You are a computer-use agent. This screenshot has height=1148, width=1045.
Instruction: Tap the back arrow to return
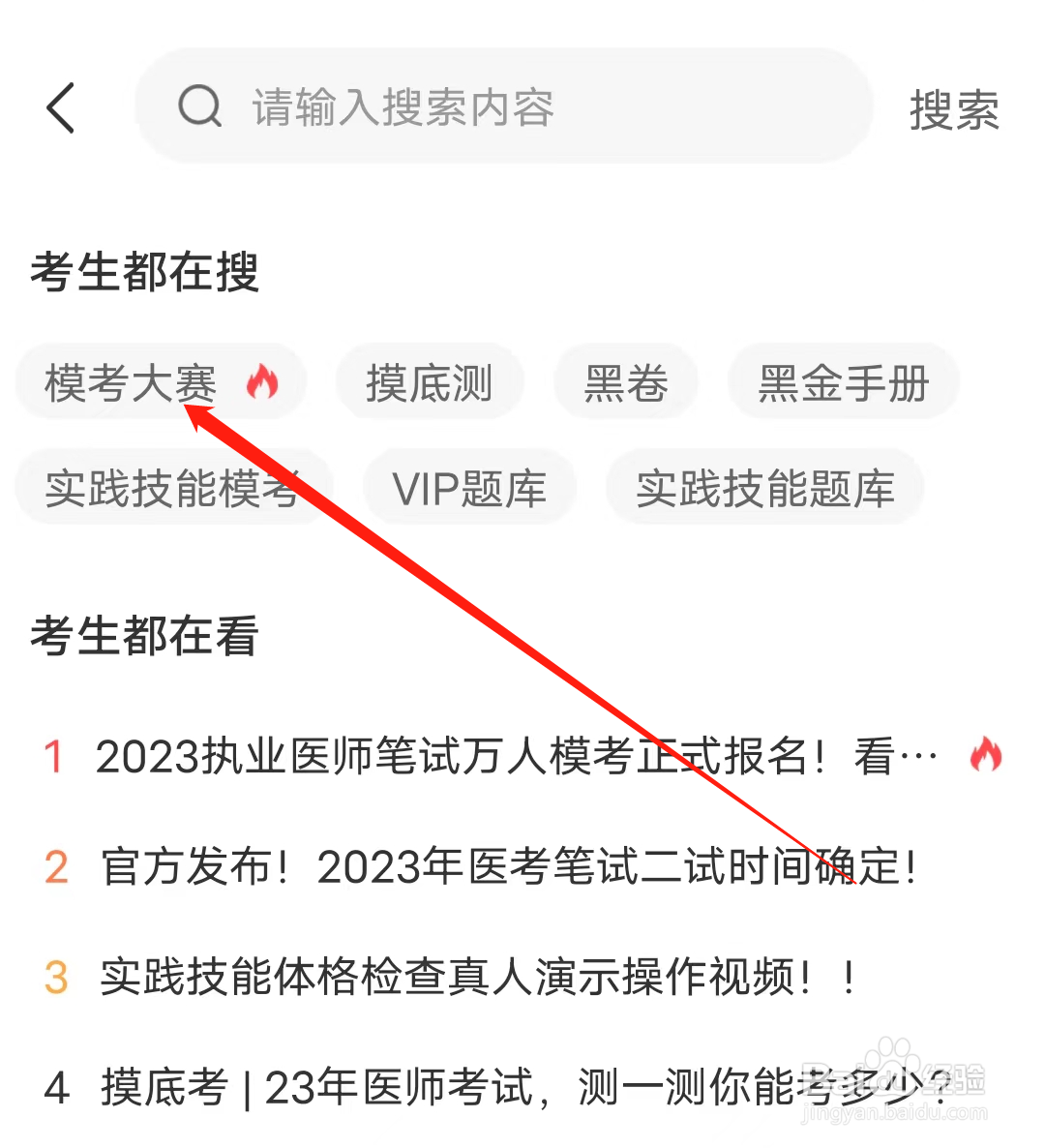point(60,108)
